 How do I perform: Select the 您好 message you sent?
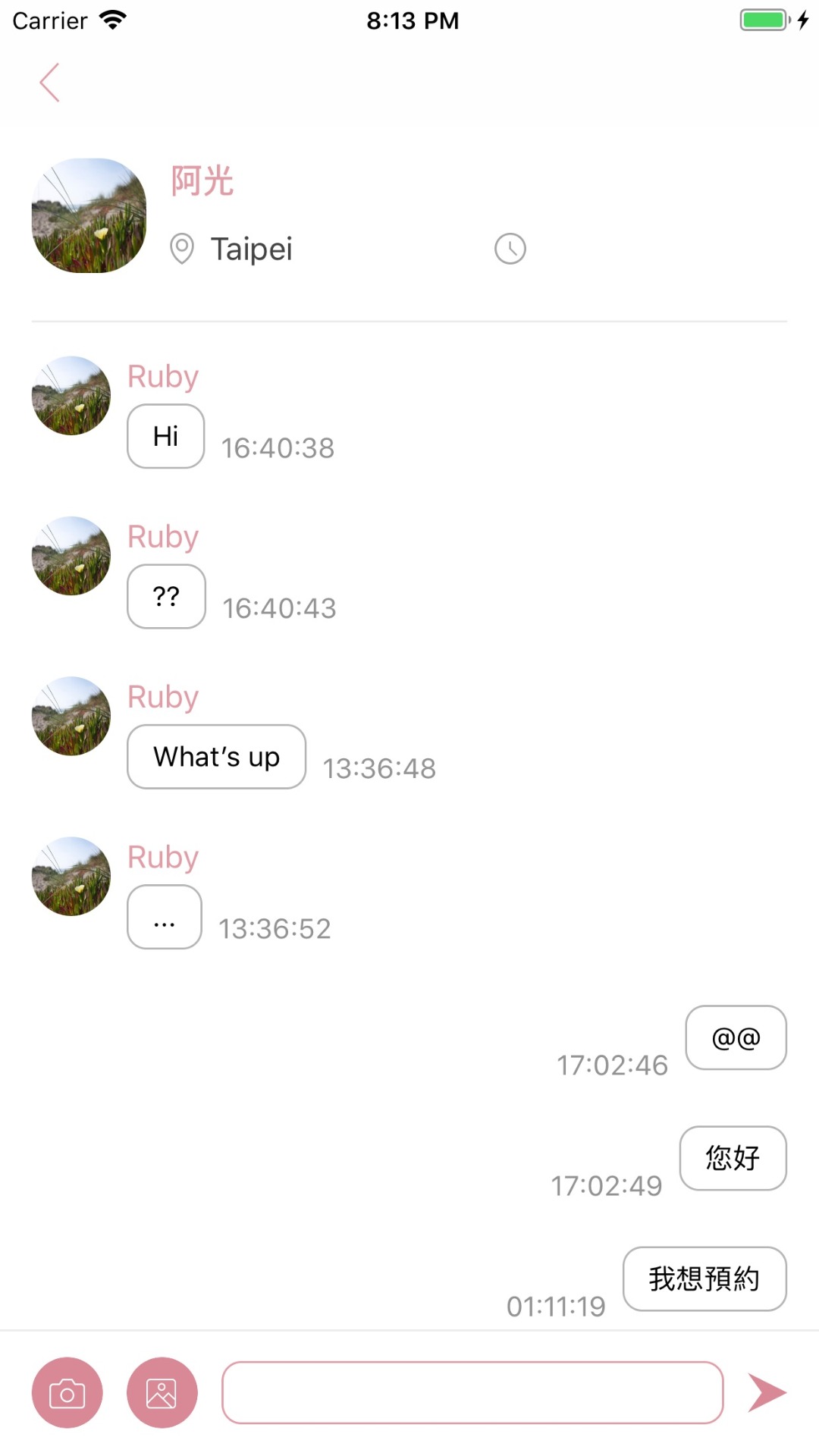click(x=733, y=1159)
